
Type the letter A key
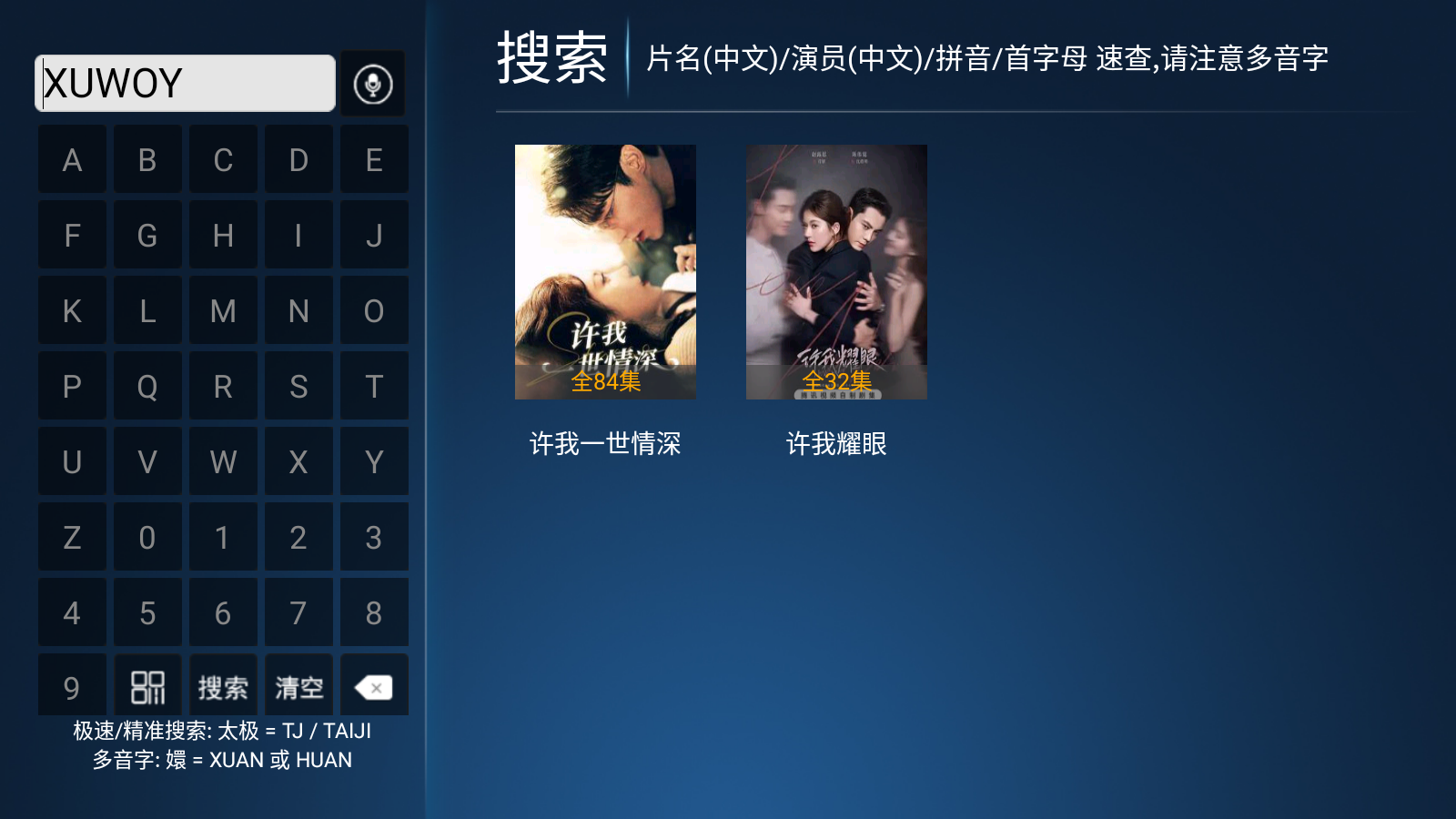[72, 160]
